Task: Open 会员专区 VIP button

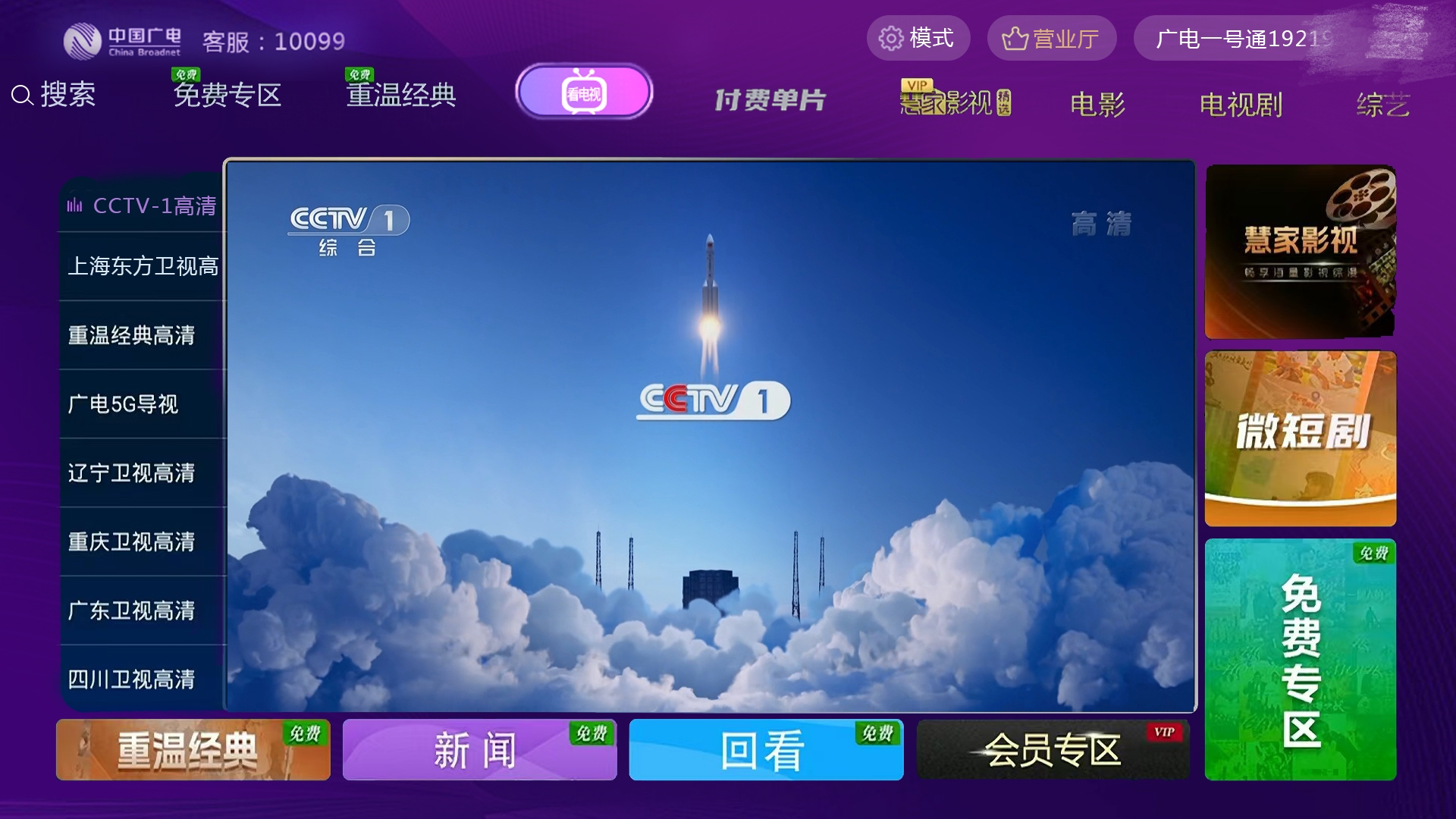Action: point(1053,750)
